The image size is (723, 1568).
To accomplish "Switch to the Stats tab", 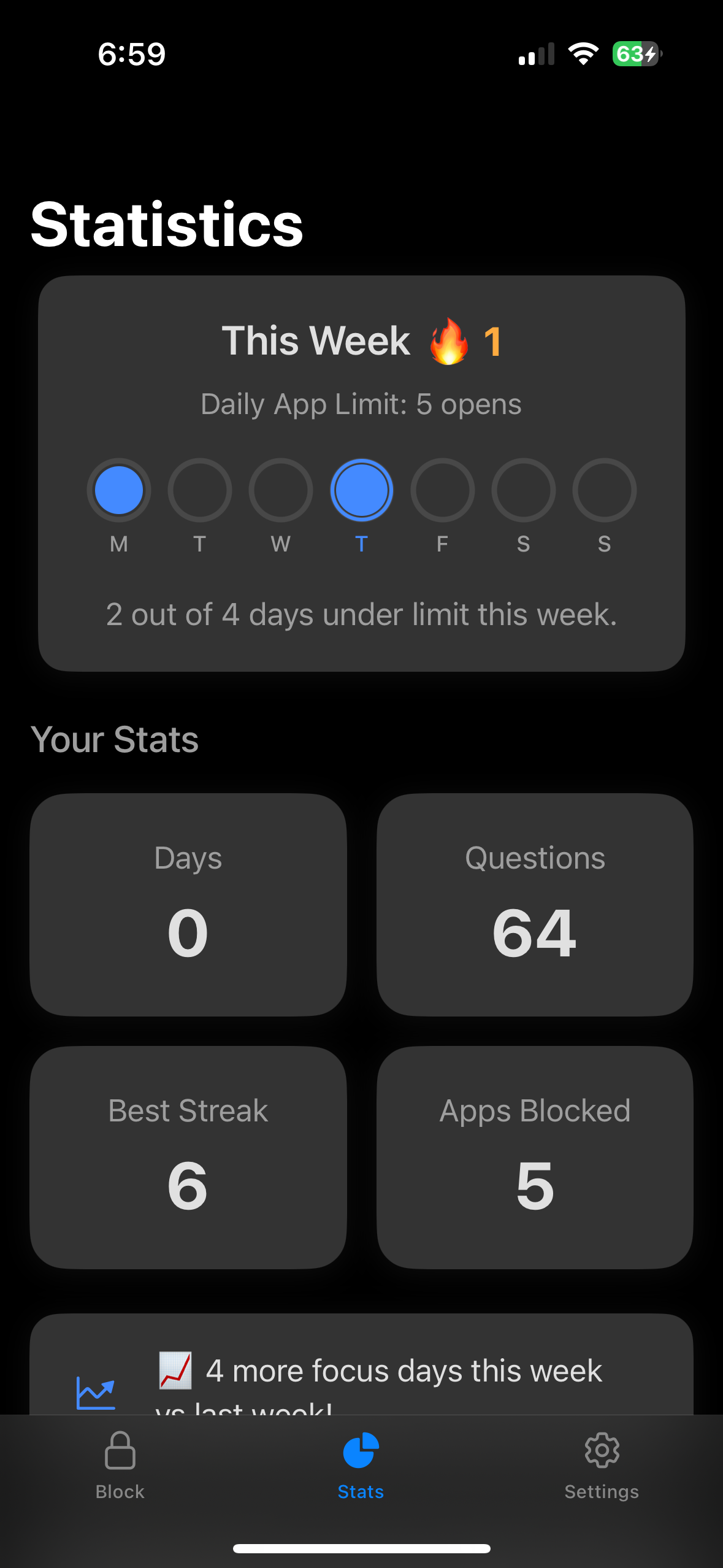I will 360,1472.
